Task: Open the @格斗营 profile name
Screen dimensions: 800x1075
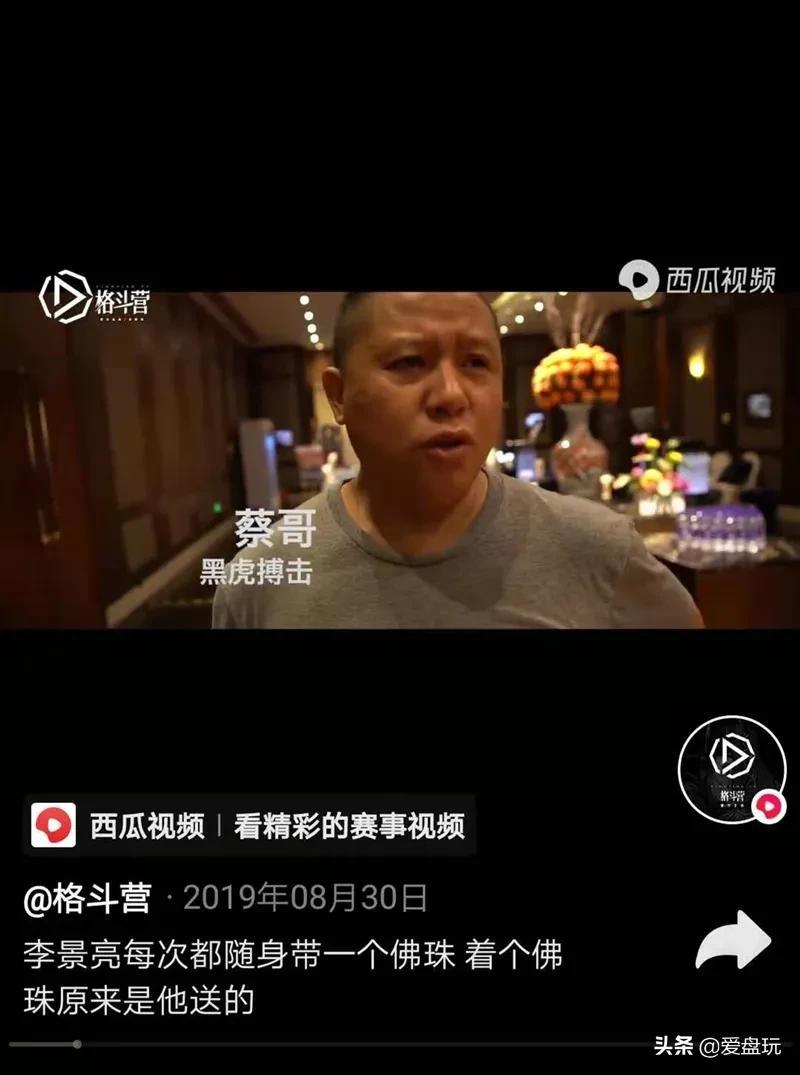Action: point(87,898)
